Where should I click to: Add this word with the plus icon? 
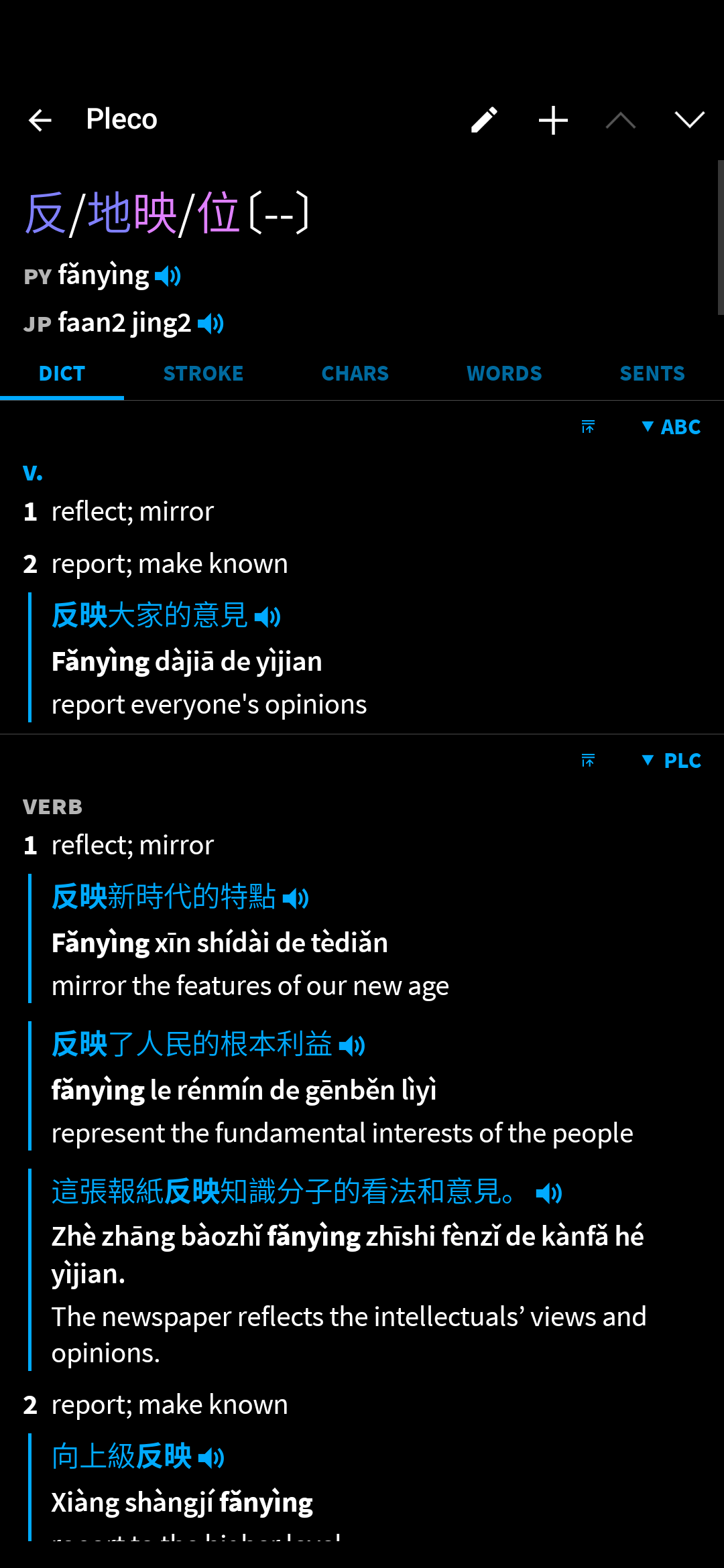tap(553, 120)
